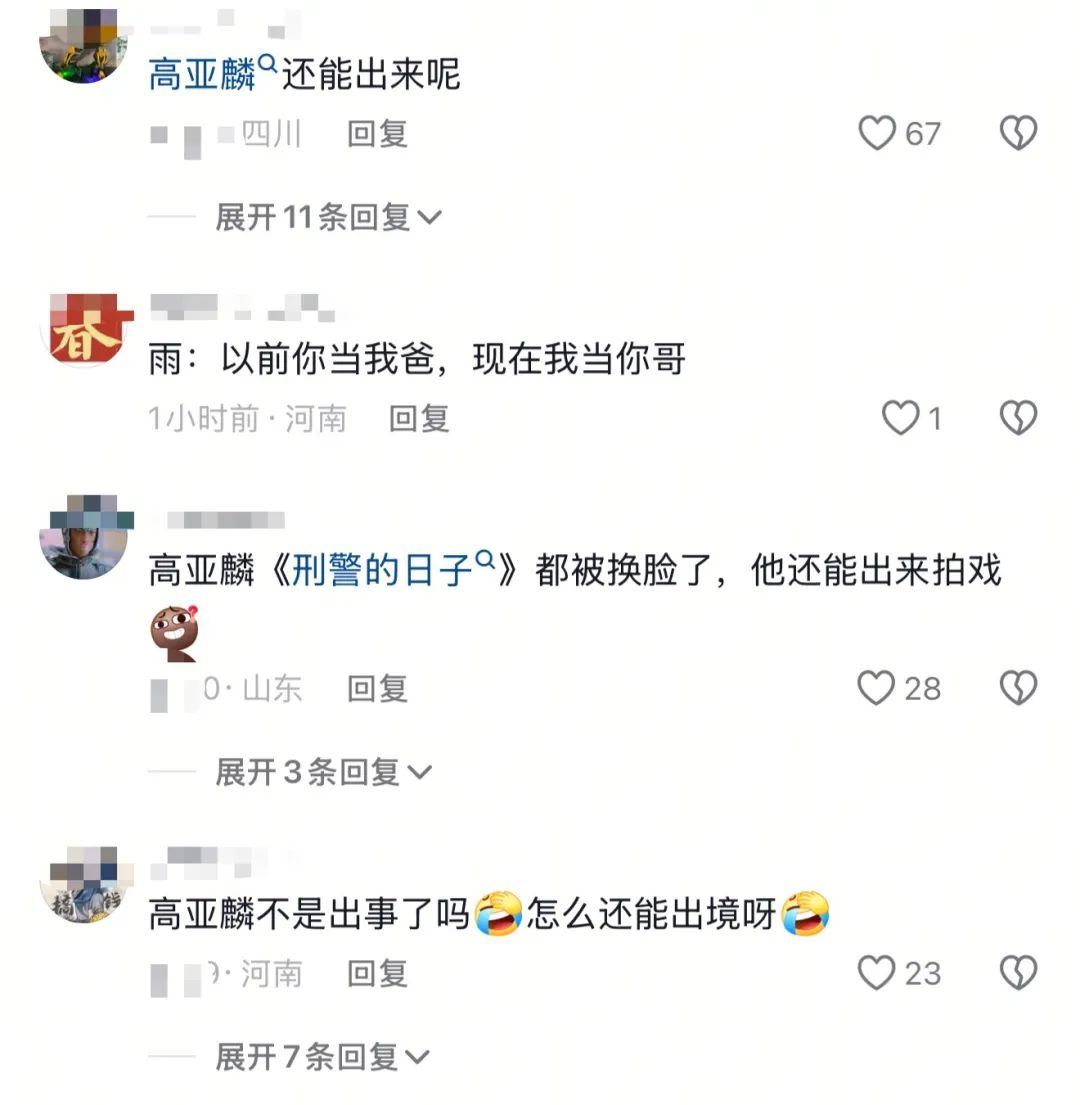Dislike the comment with 23 likes
The image size is (1080, 1105).
(1018, 972)
